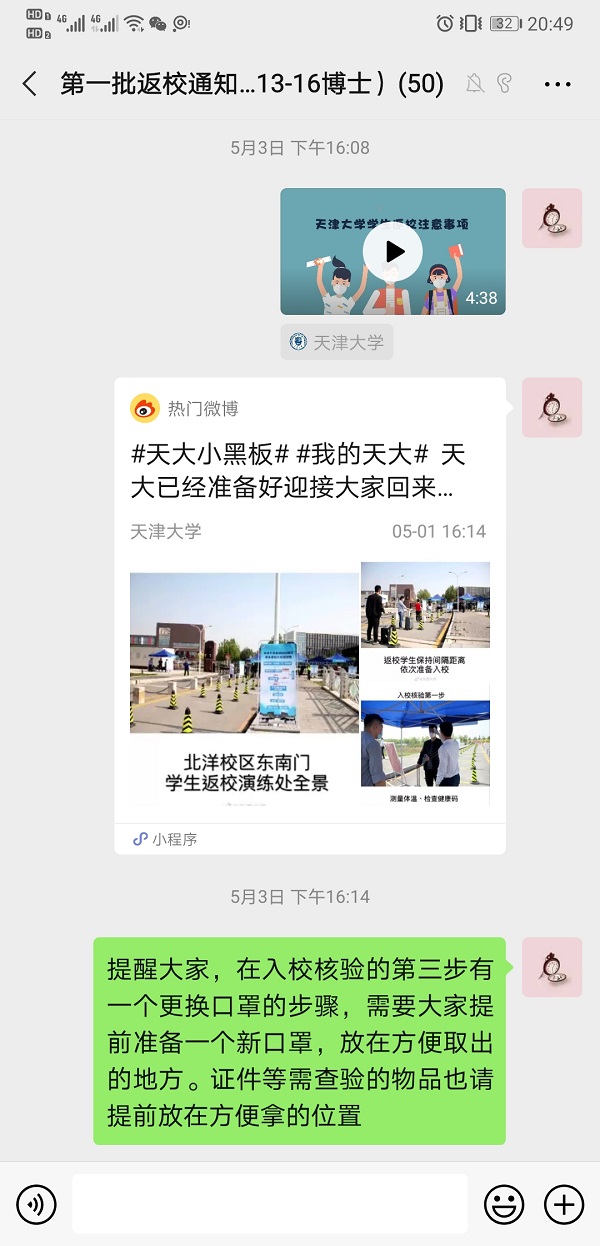The width and height of the screenshot is (600, 1246).
Task: Open the 天津大学 channel tag under the video
Action: 337,342
